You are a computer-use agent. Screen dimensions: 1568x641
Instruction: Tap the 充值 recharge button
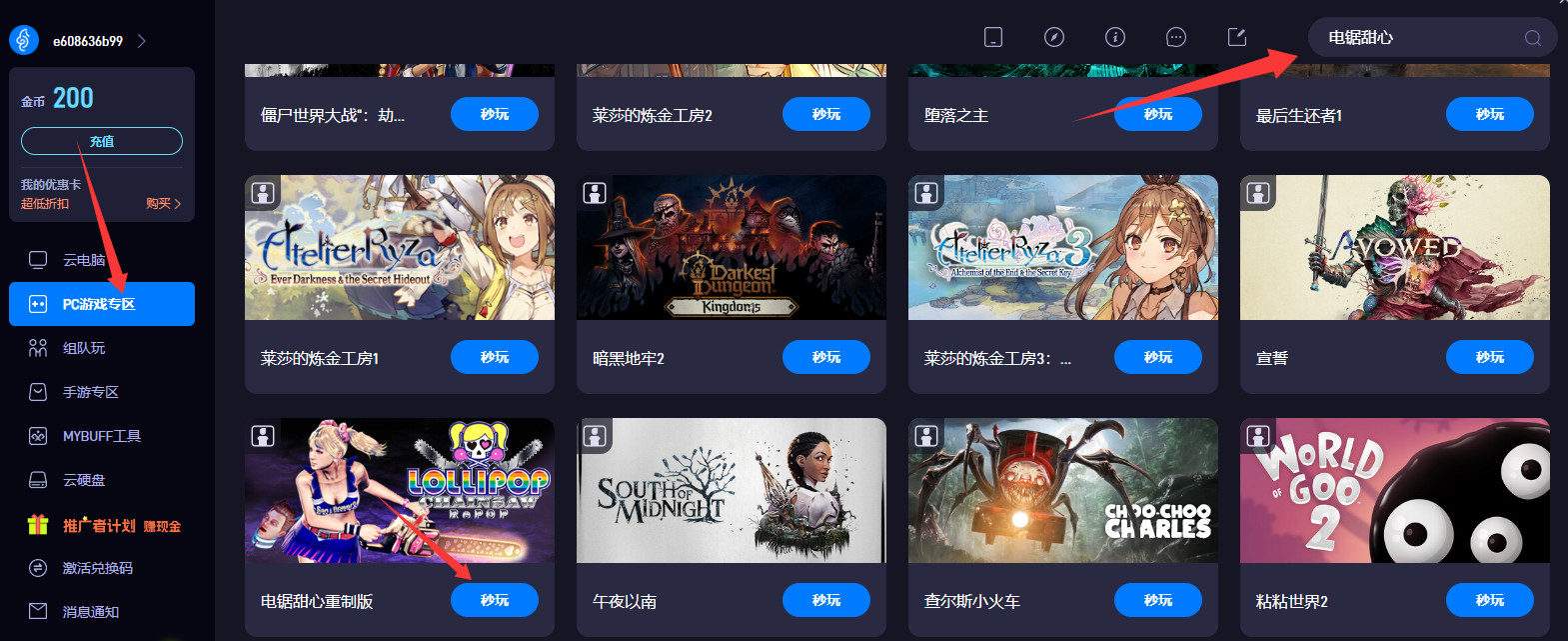[101, 141]
